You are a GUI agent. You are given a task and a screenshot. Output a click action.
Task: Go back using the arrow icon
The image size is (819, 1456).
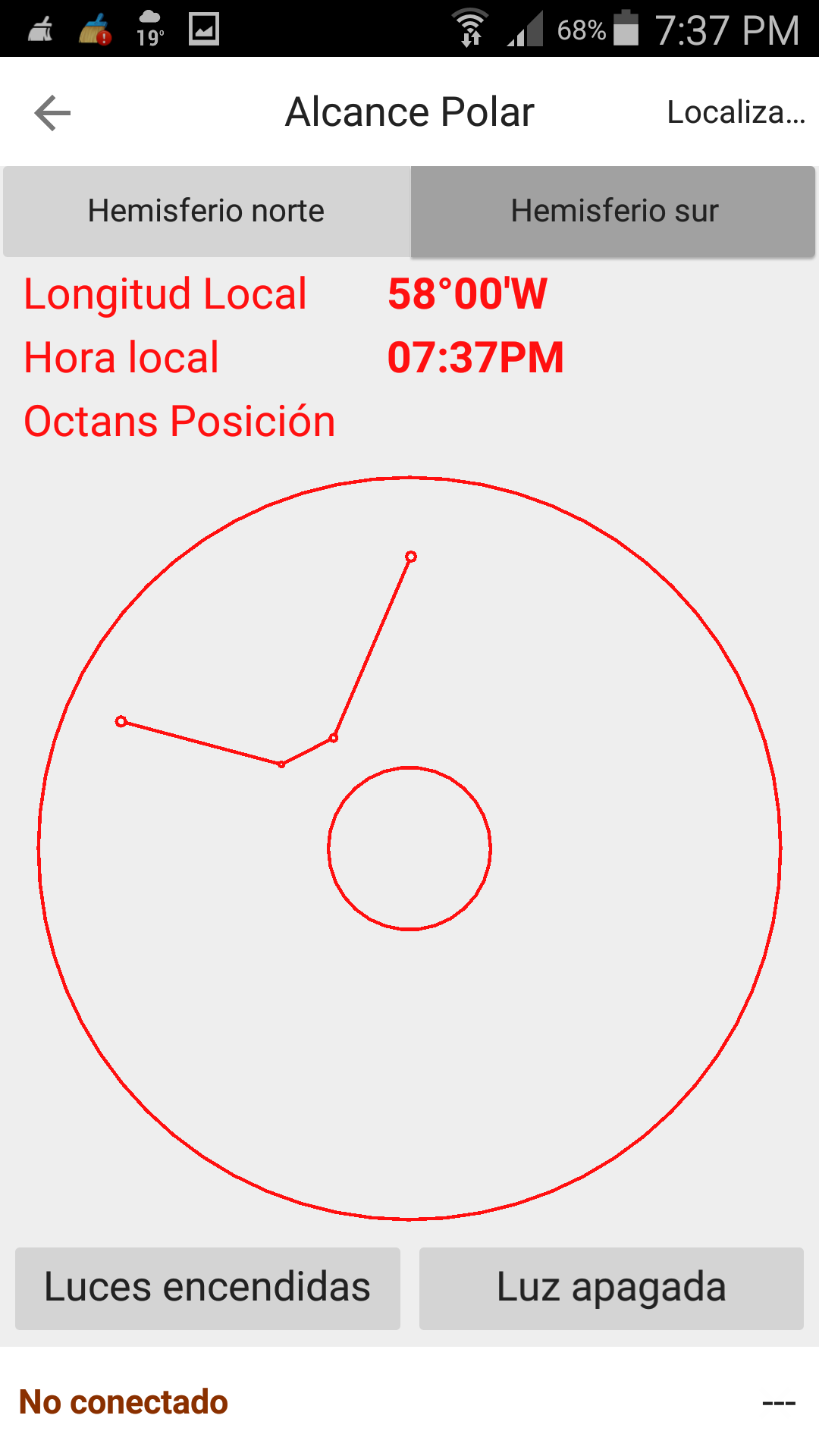tap(52, 113)
